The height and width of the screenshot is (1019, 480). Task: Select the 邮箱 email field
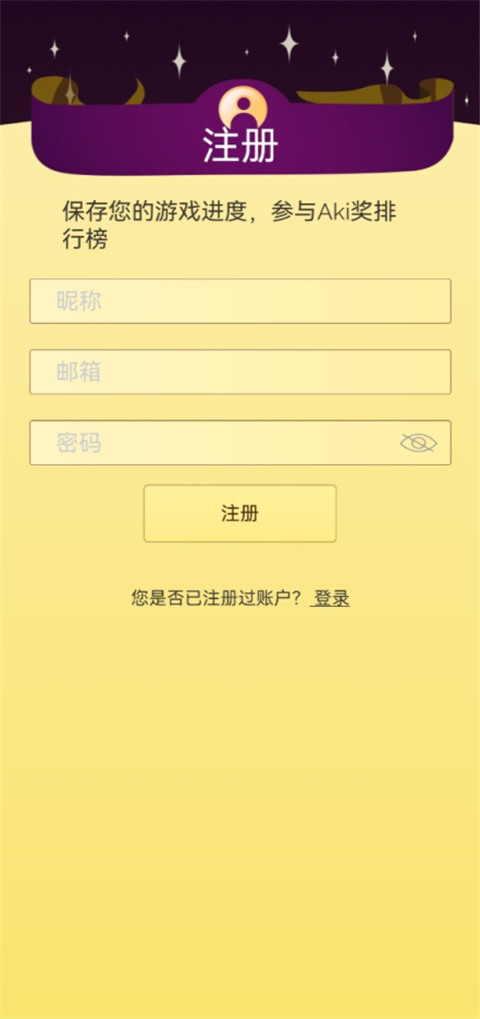pos(240,372)
